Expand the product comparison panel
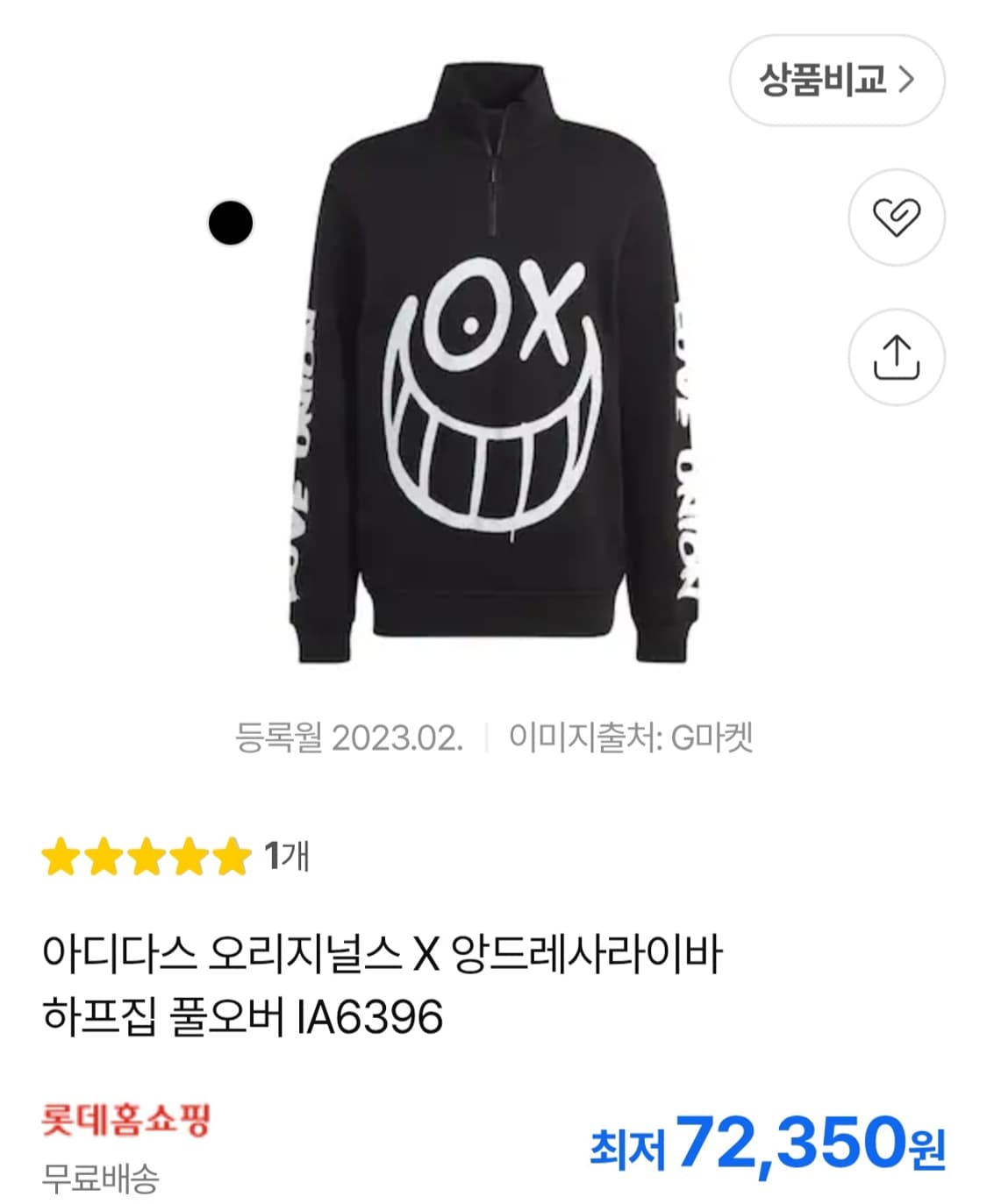The height and width of the screenshot is (1204, 987). [x=838, y=79]
